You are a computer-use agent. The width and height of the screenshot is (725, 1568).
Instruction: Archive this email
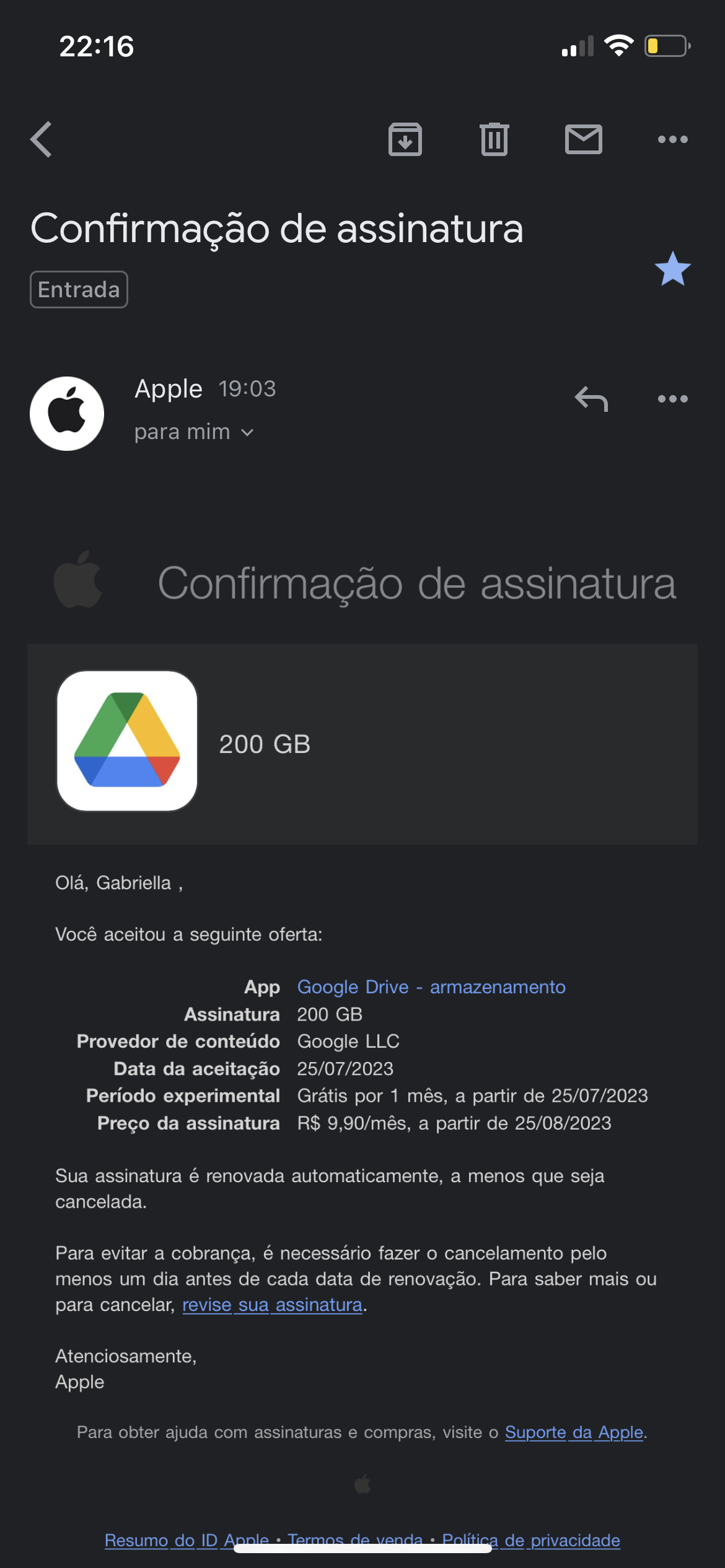(x=405, y=139)
